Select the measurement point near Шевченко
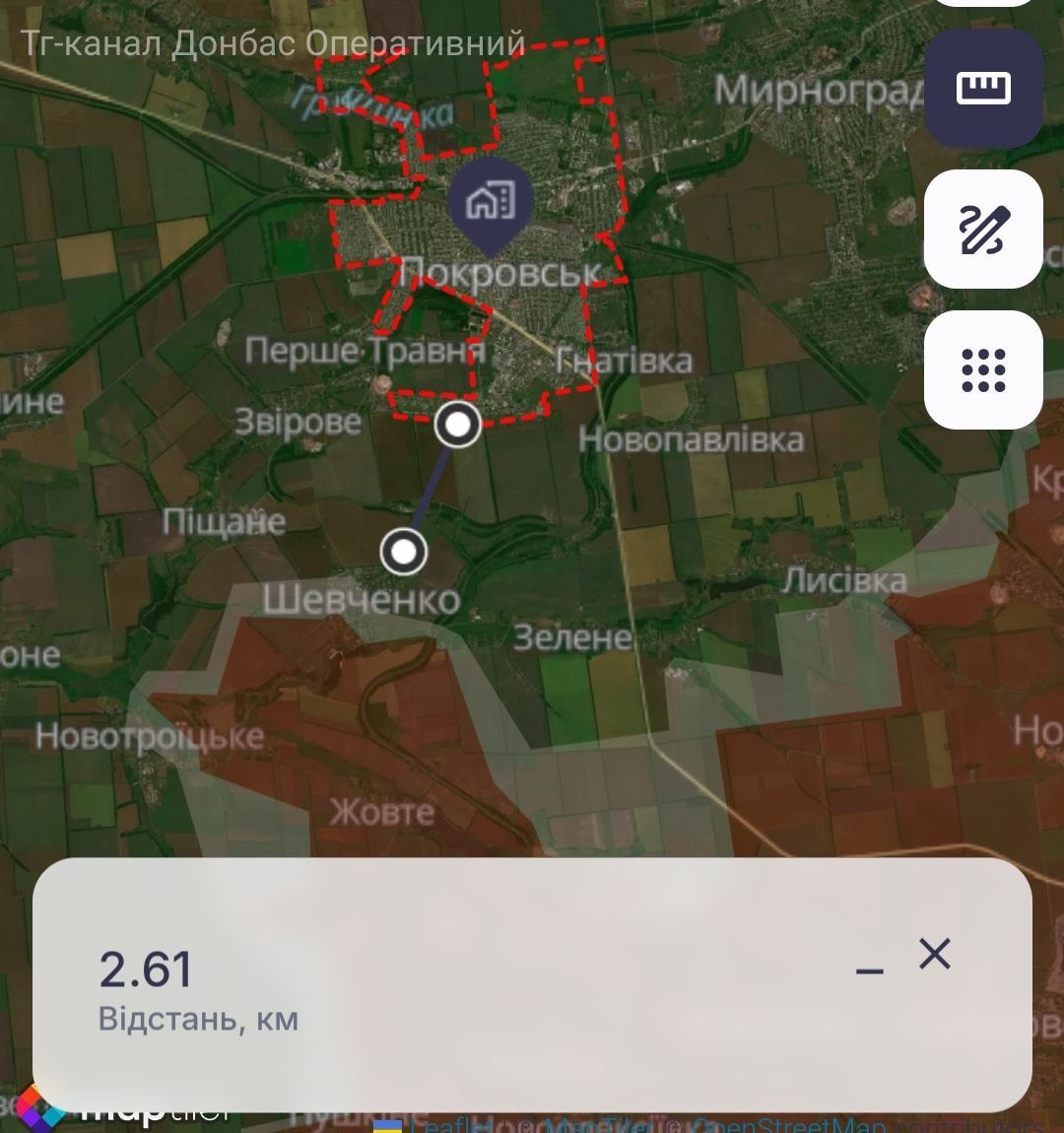This screenshot has width=1064, height=1133. (404, 553)
